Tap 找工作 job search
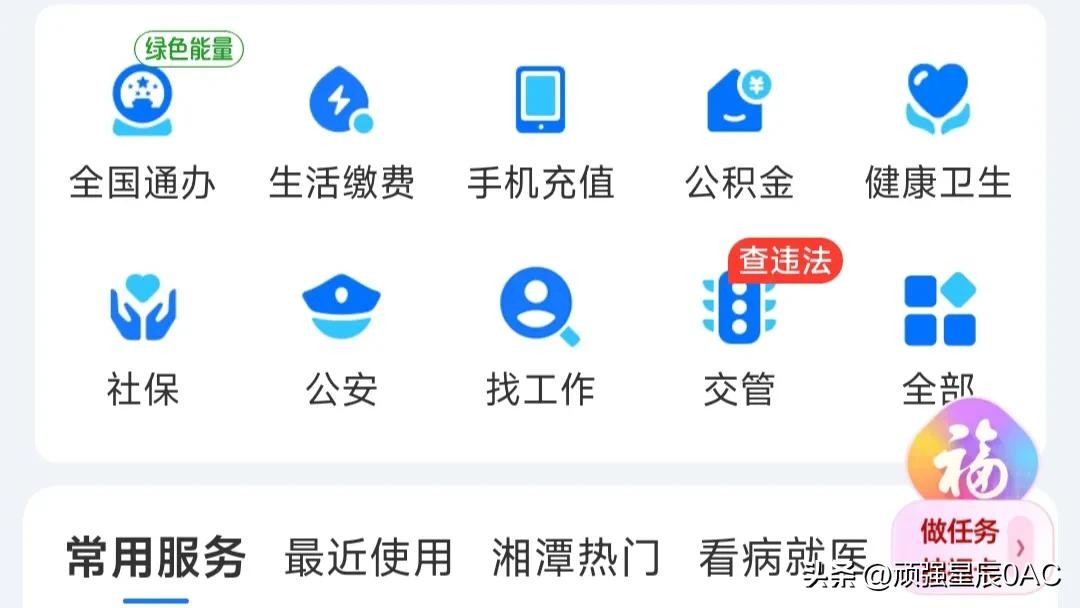This screenshot has width=1080, height=608. pos(540,340)
